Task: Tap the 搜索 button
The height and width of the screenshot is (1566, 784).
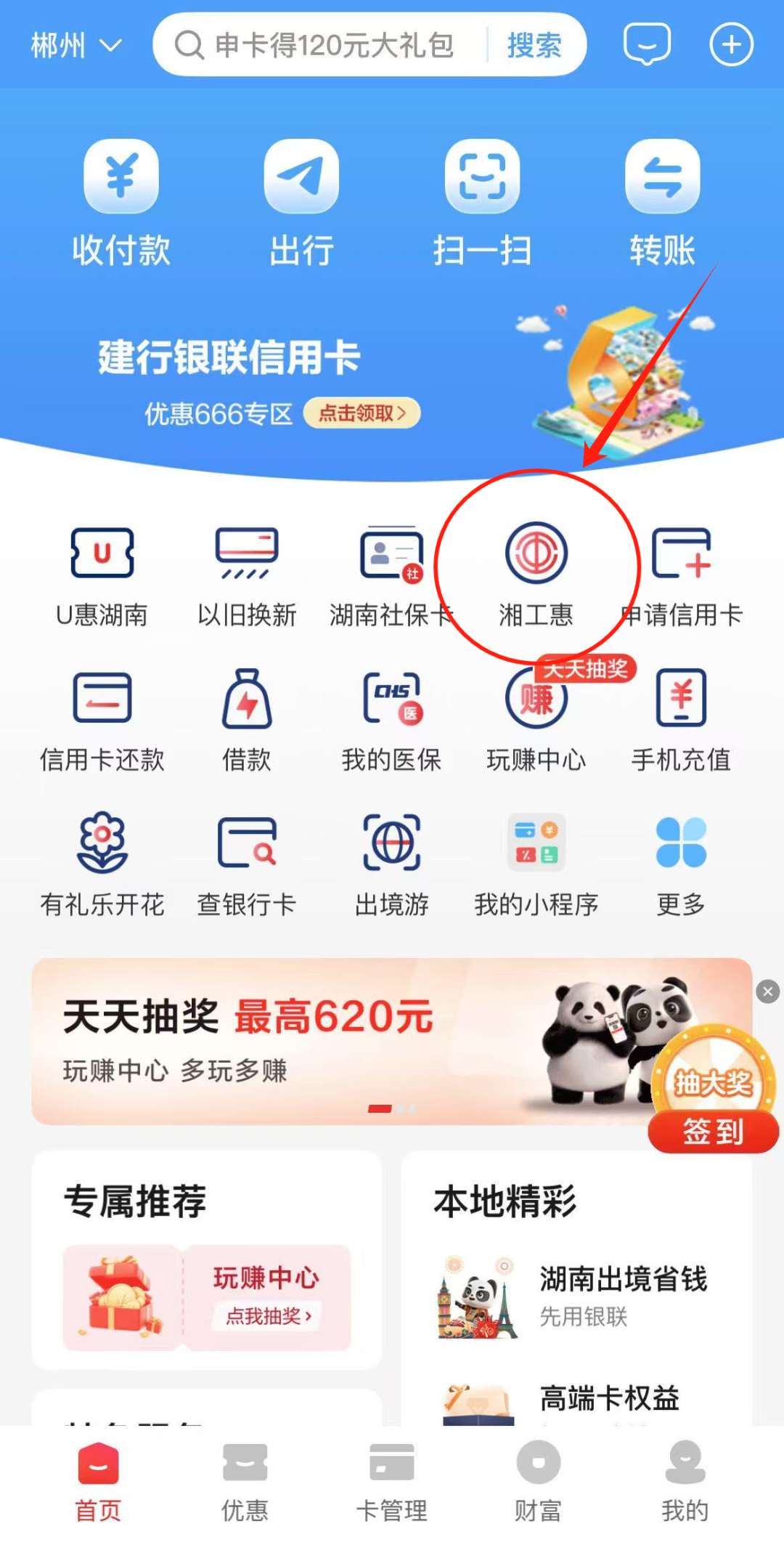Action: tap(534, 45)
